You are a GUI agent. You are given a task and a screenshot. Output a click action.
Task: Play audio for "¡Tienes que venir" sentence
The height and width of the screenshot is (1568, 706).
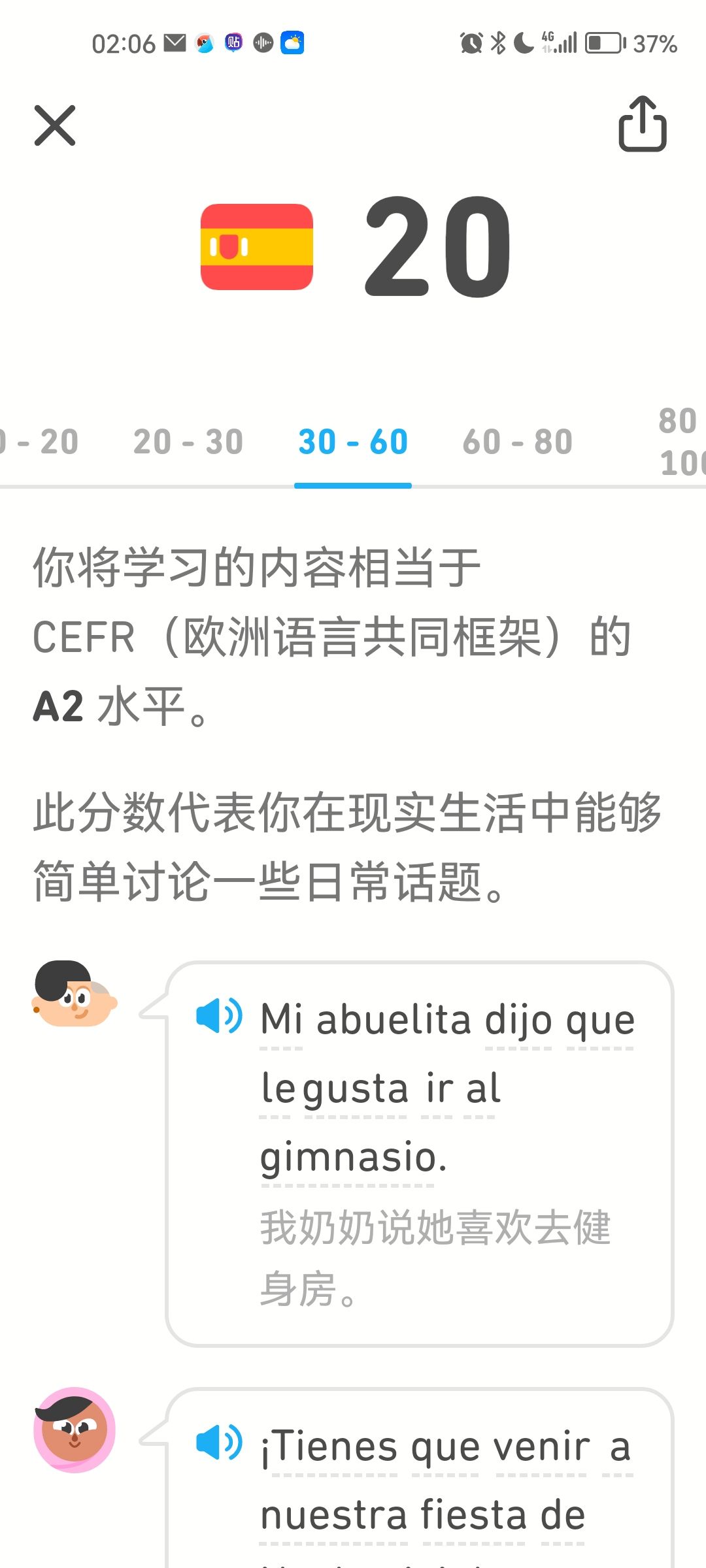coord(219,1443)
